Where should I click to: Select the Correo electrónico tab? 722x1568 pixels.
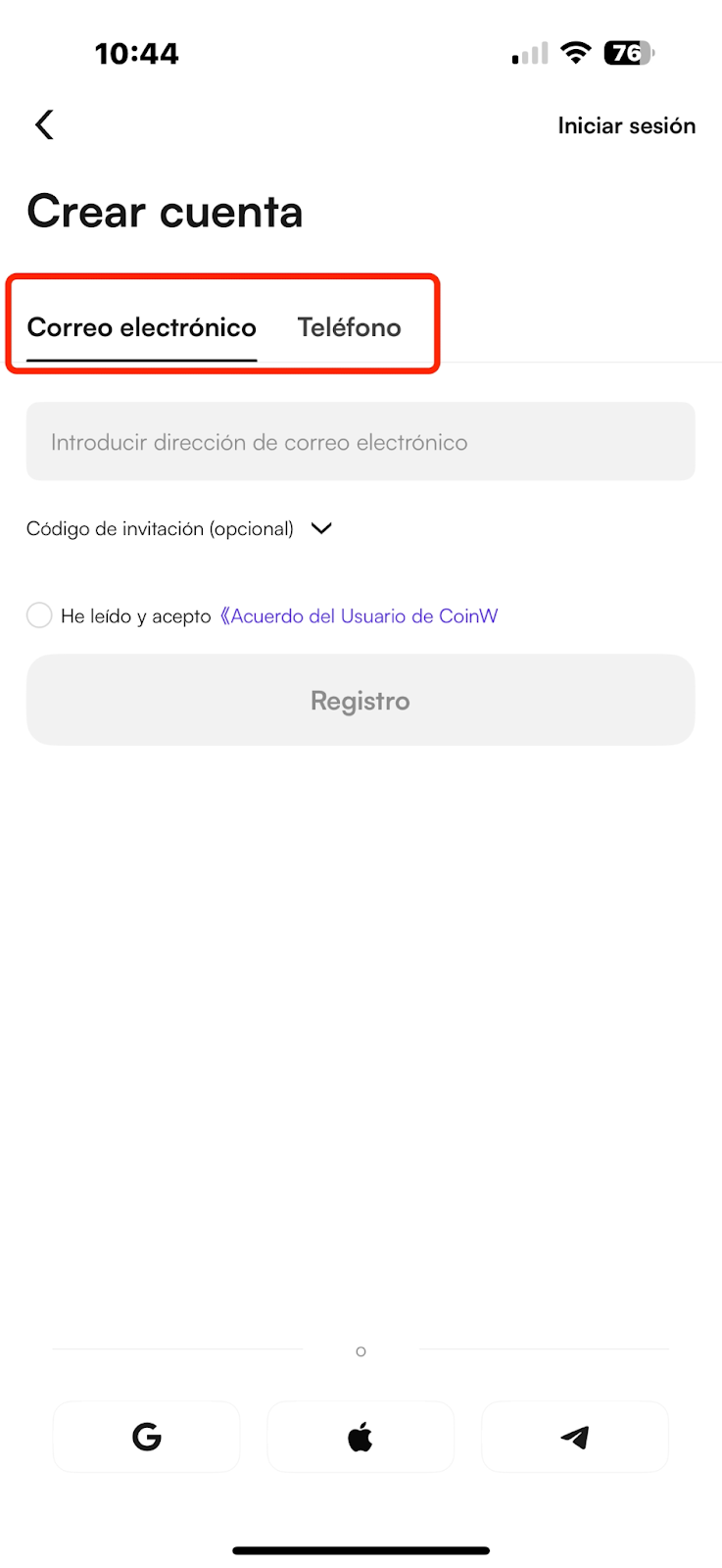point(142,327)
